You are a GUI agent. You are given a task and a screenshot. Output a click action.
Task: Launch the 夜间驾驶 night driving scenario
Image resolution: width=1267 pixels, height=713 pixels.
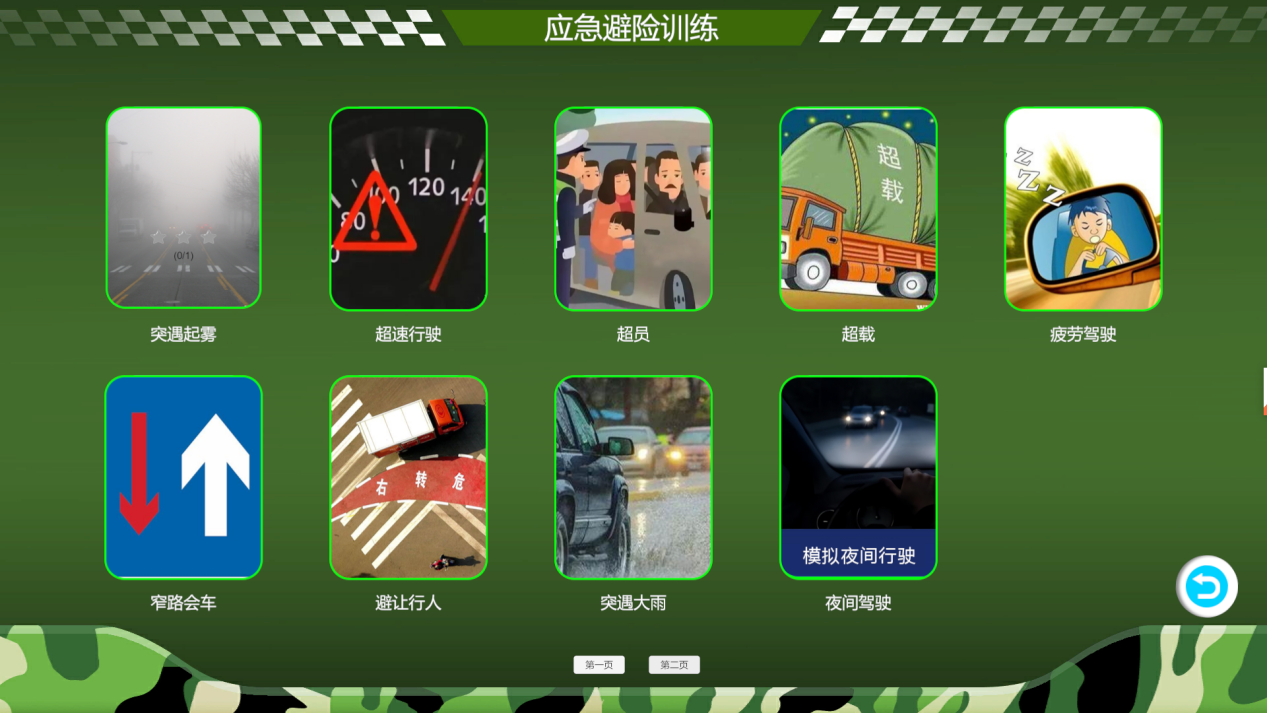click(858, 477)
